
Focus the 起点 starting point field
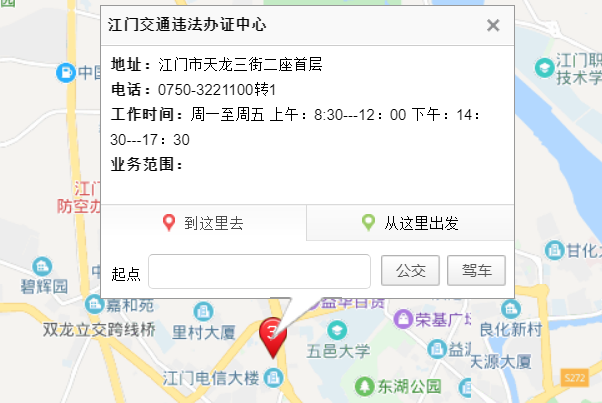coord(260,271)
